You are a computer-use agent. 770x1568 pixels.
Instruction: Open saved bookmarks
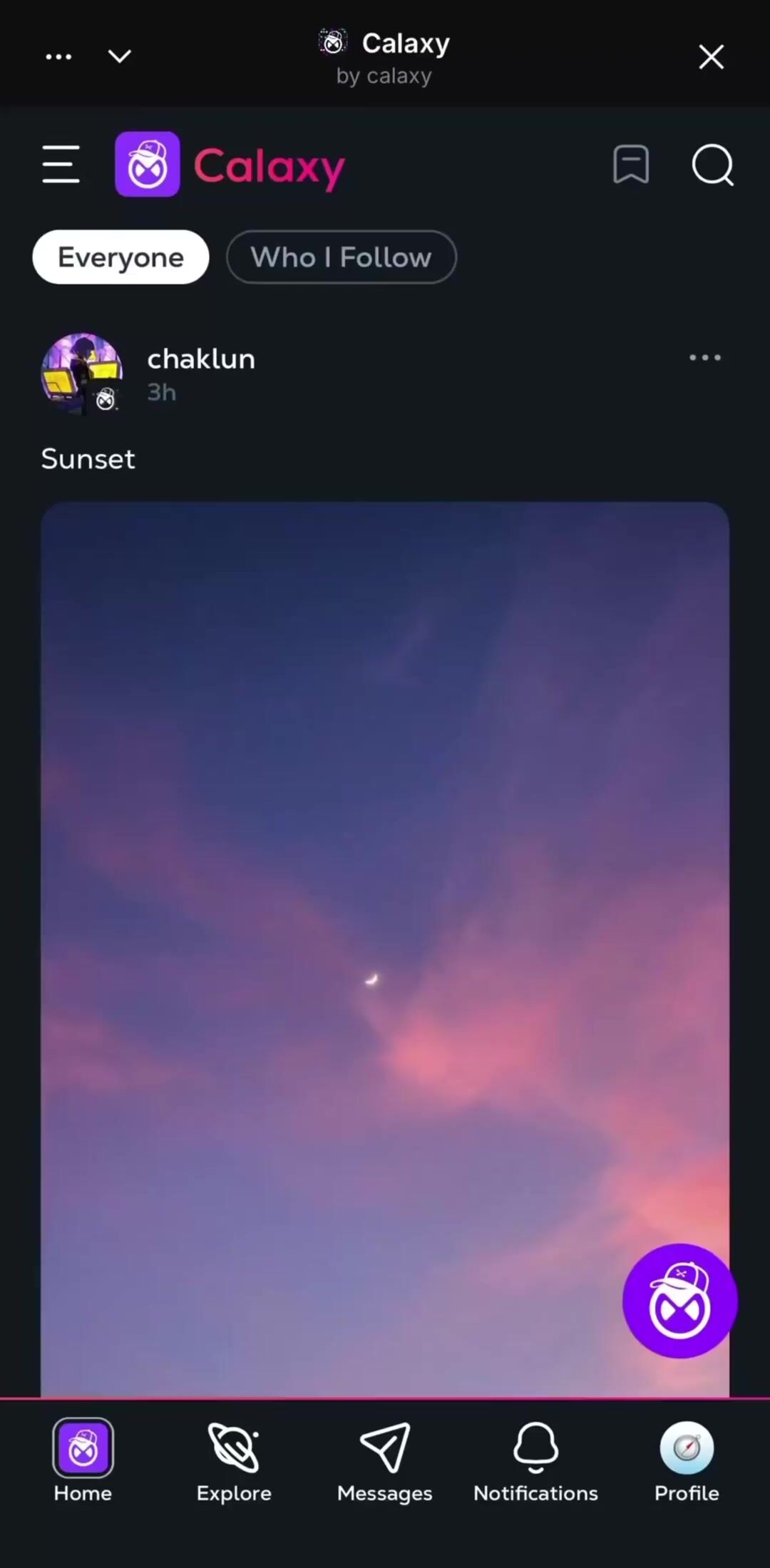[x=631, y=165]
